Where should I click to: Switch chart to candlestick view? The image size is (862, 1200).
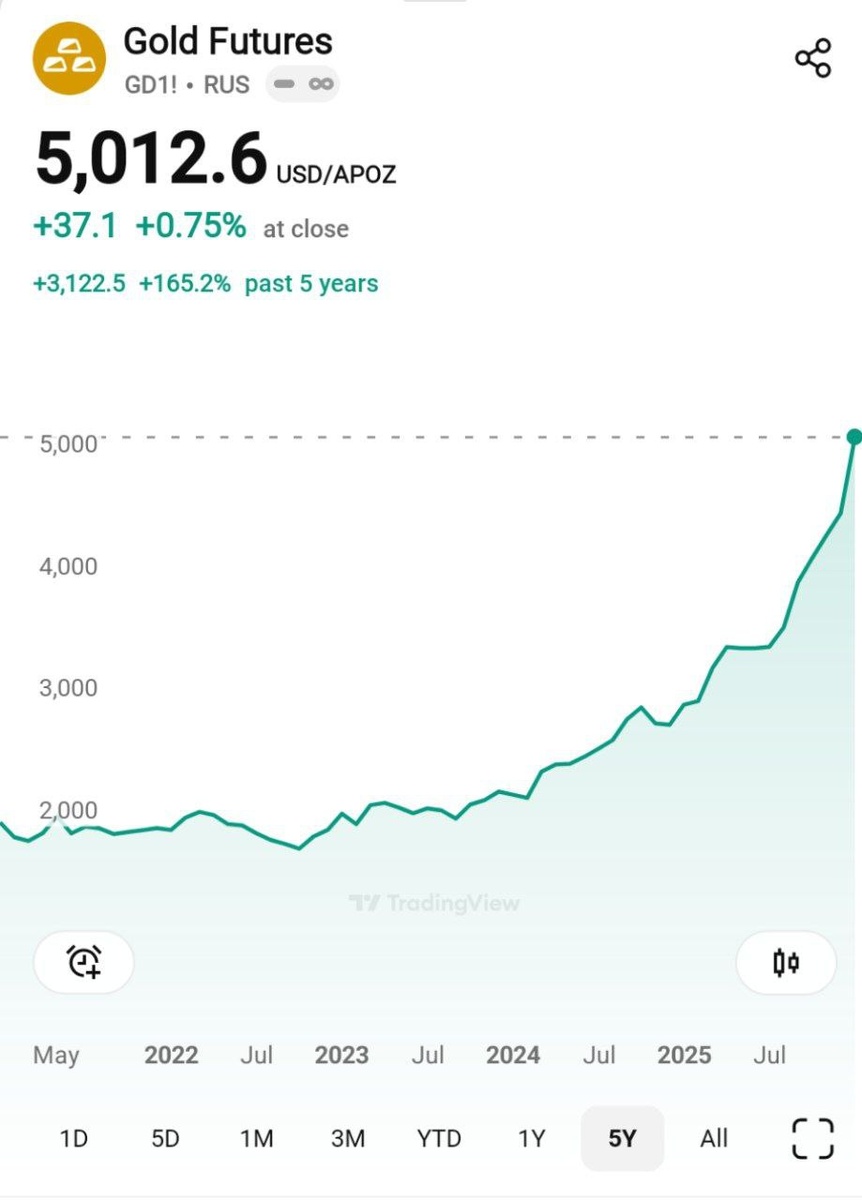(786, 962)
